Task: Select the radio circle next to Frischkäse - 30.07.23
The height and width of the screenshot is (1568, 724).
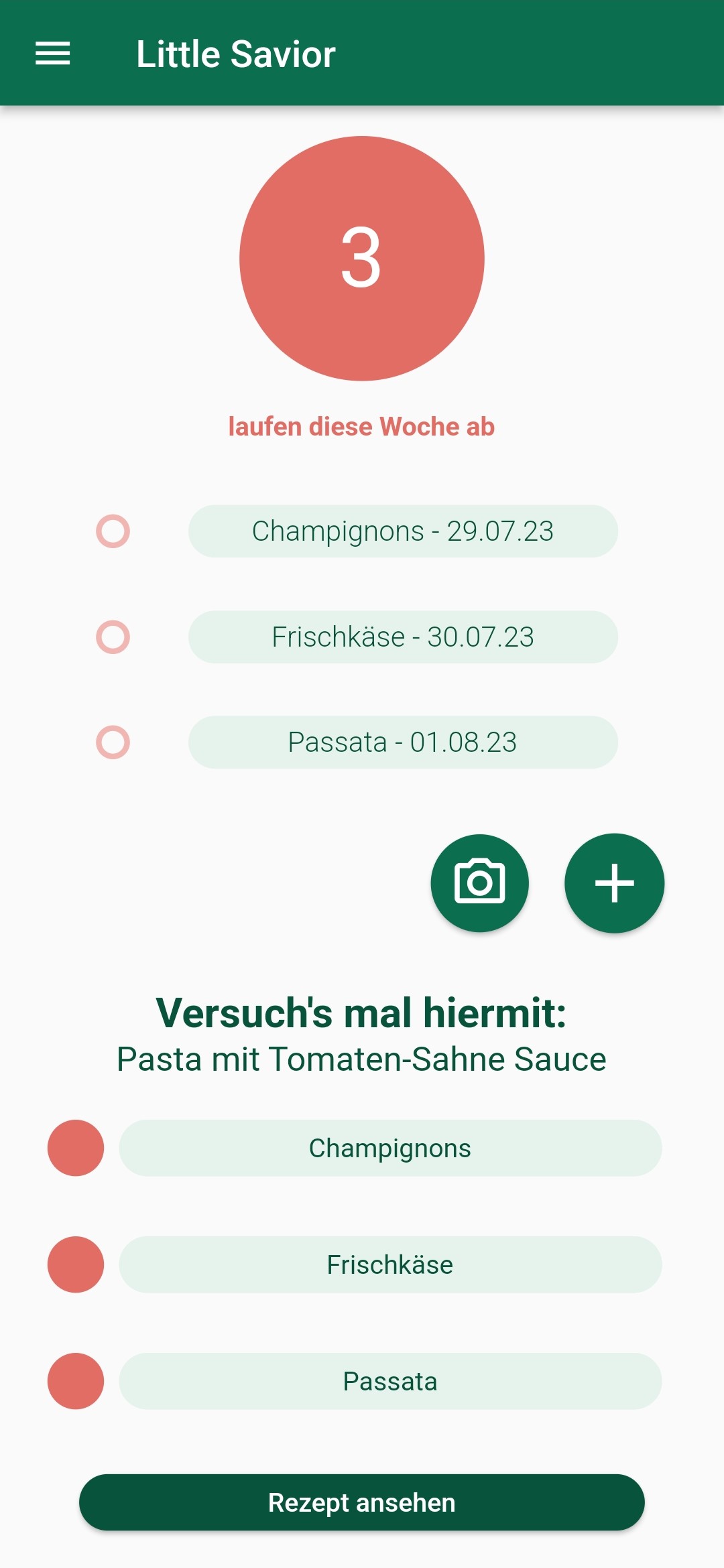Action: click(113, 637)
